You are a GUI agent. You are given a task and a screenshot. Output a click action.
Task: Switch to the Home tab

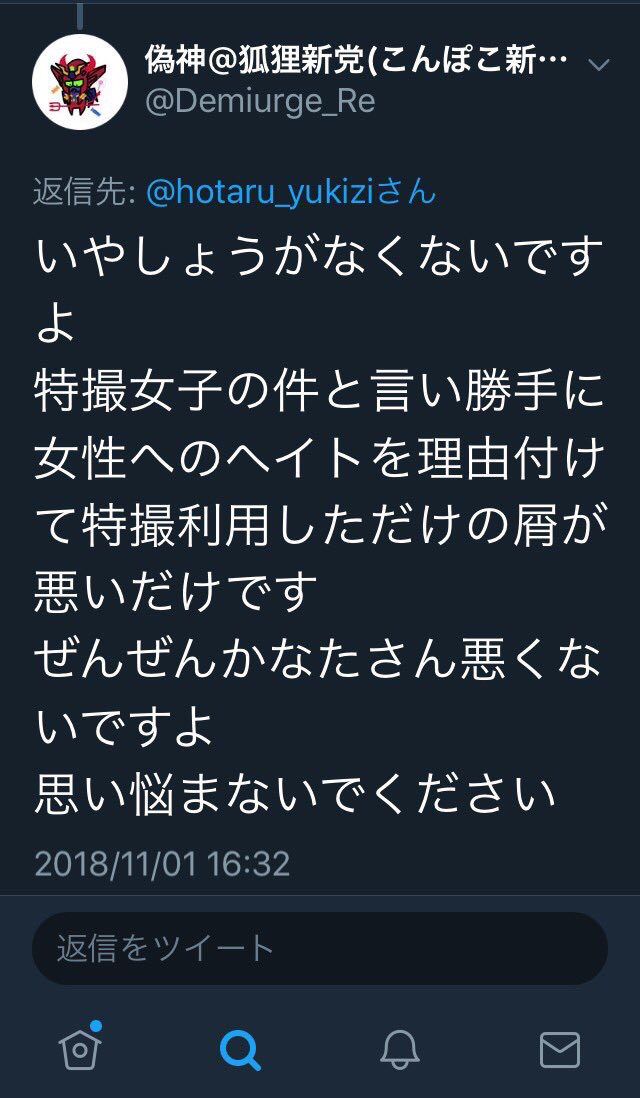pos(79,1049)
